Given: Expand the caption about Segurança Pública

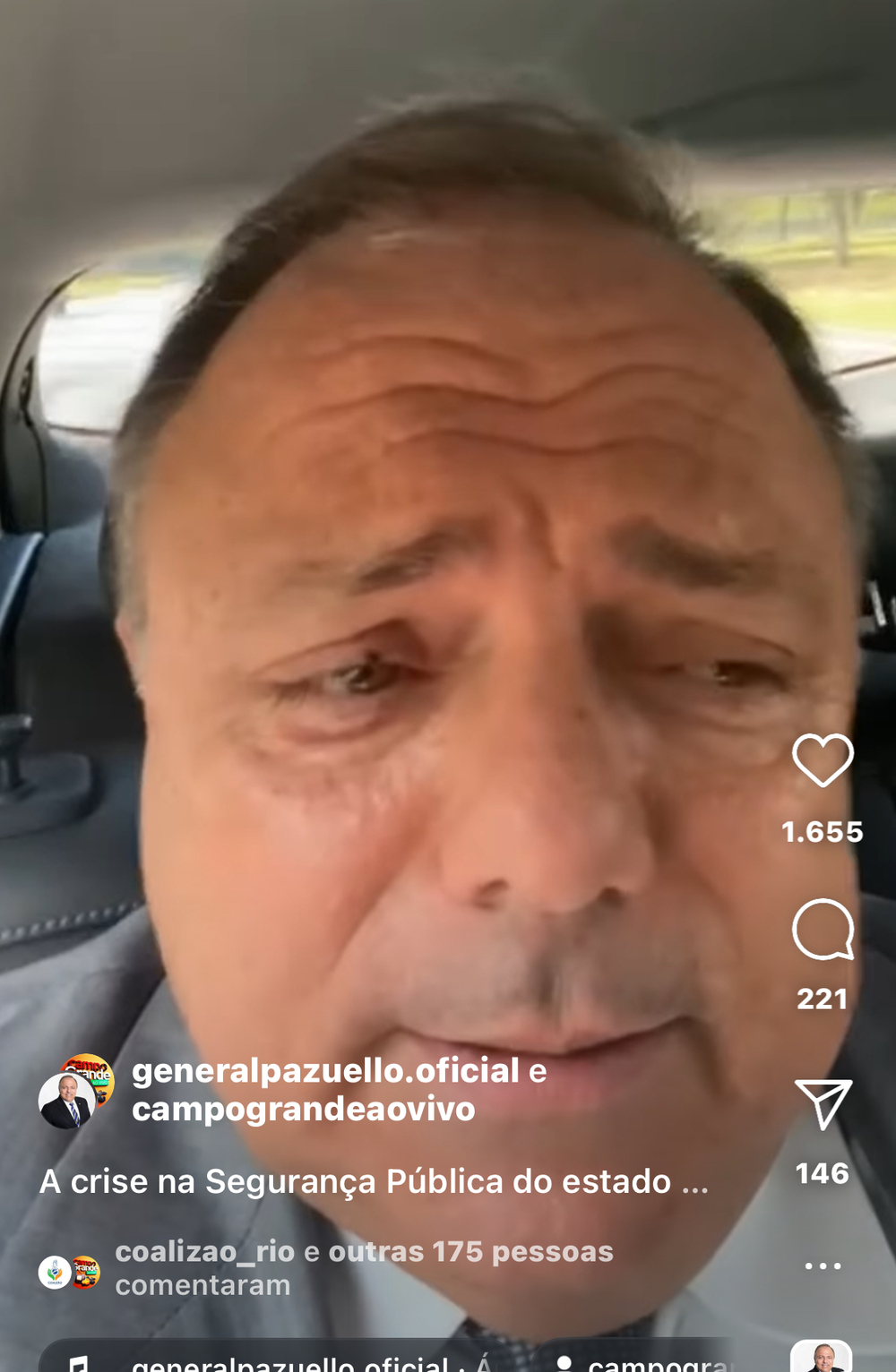Looking at the screenshot, I should 374,1182.
